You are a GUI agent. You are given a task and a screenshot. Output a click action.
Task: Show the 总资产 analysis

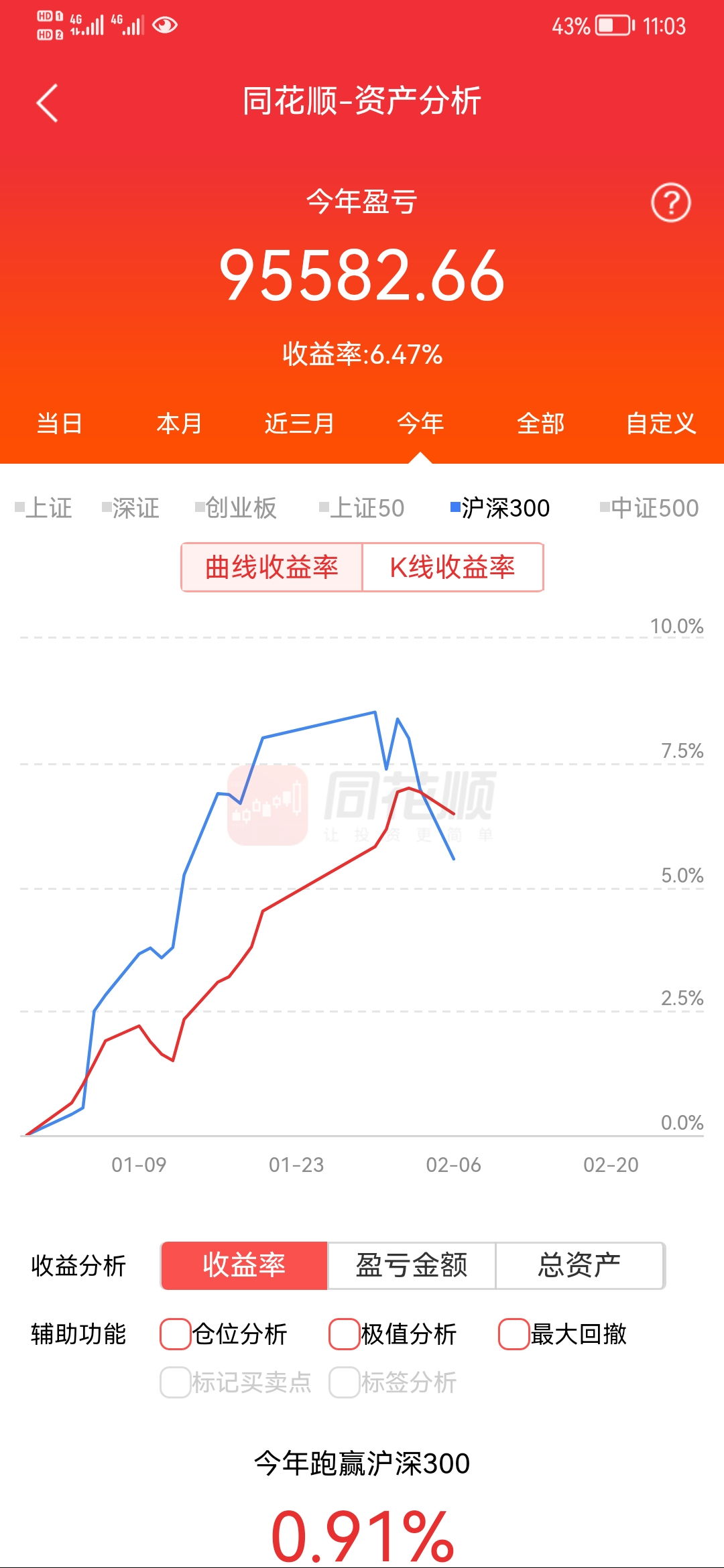[x=579, y=1265]
